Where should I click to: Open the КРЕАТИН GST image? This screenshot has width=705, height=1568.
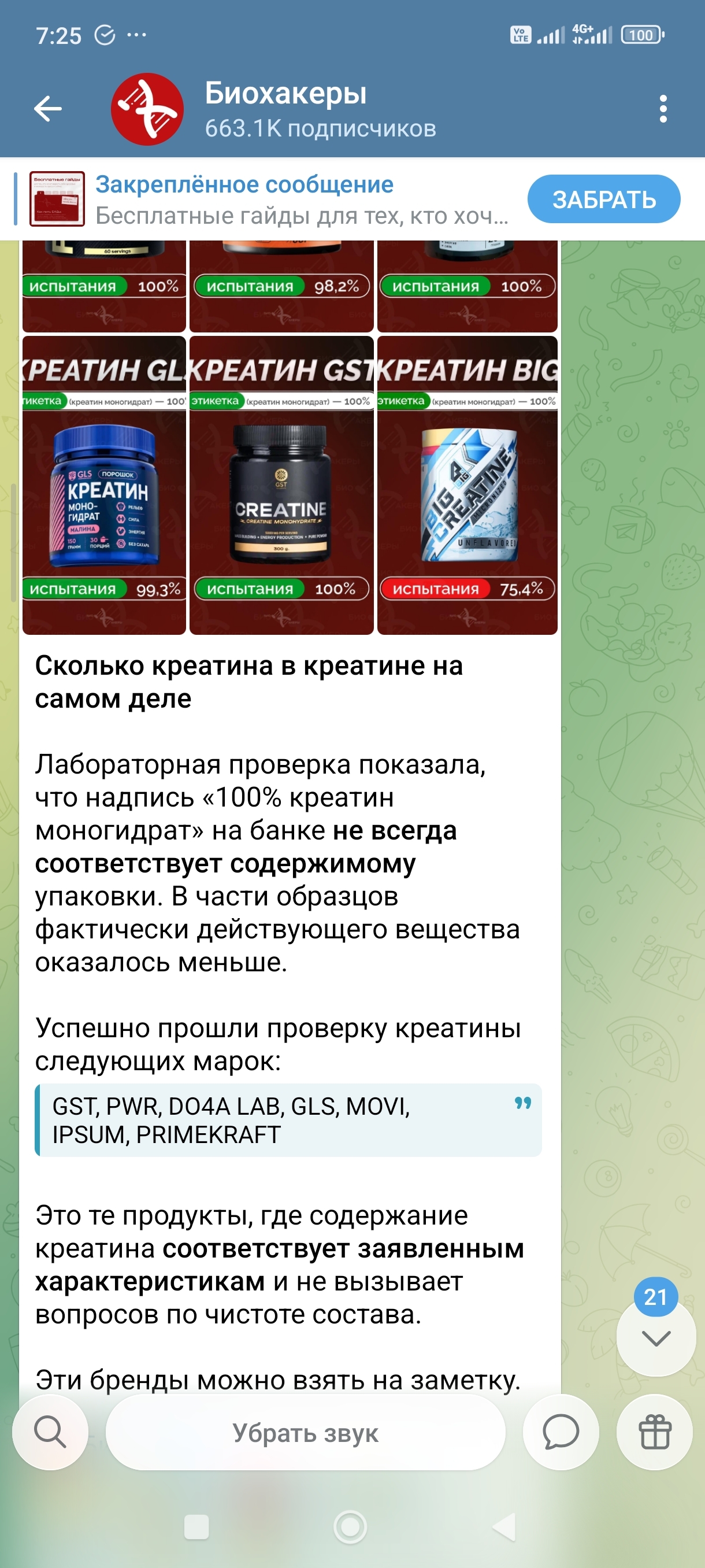(x=281, y=485)
